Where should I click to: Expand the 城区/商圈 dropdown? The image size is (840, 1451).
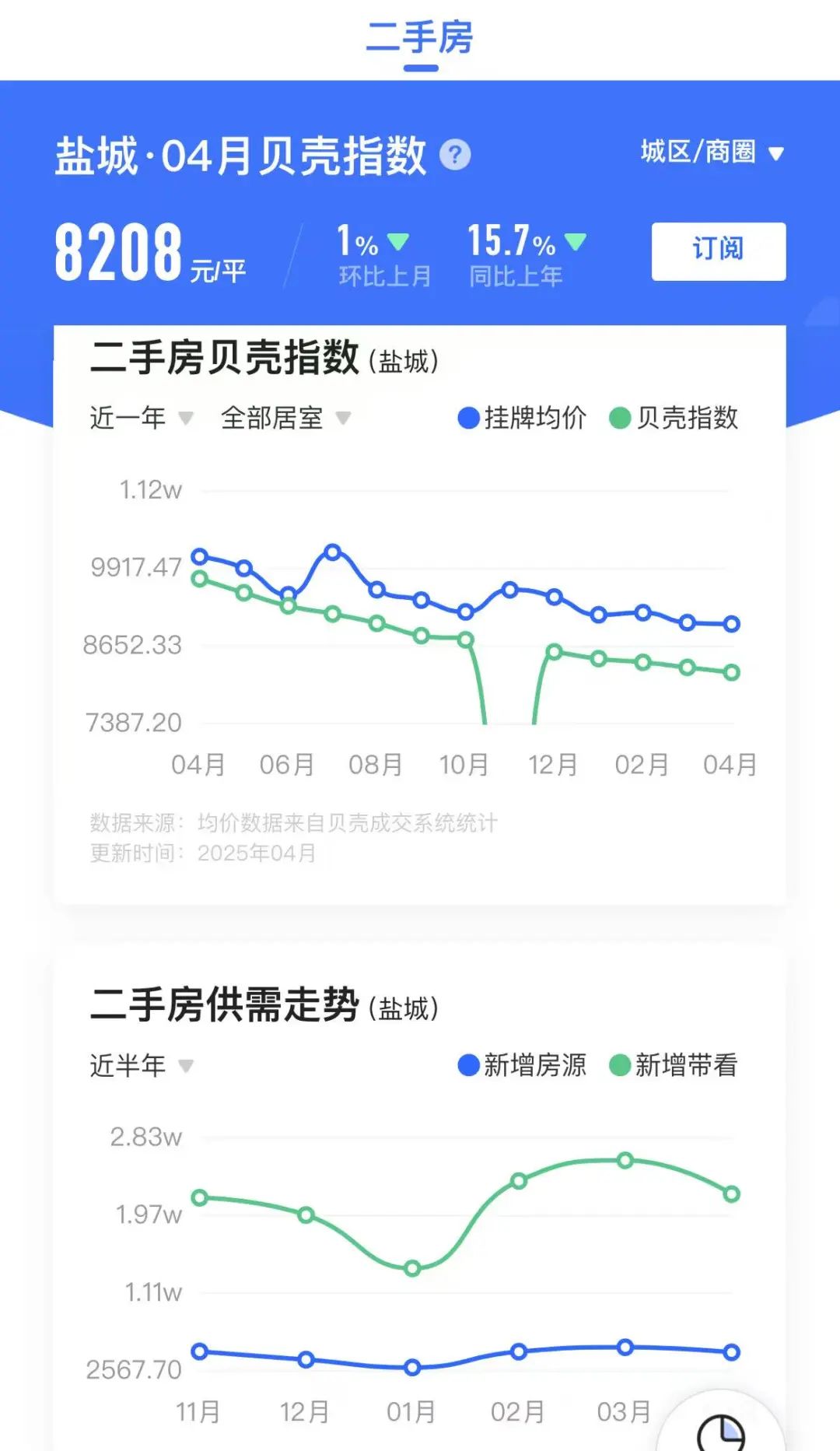click(712, 152)
